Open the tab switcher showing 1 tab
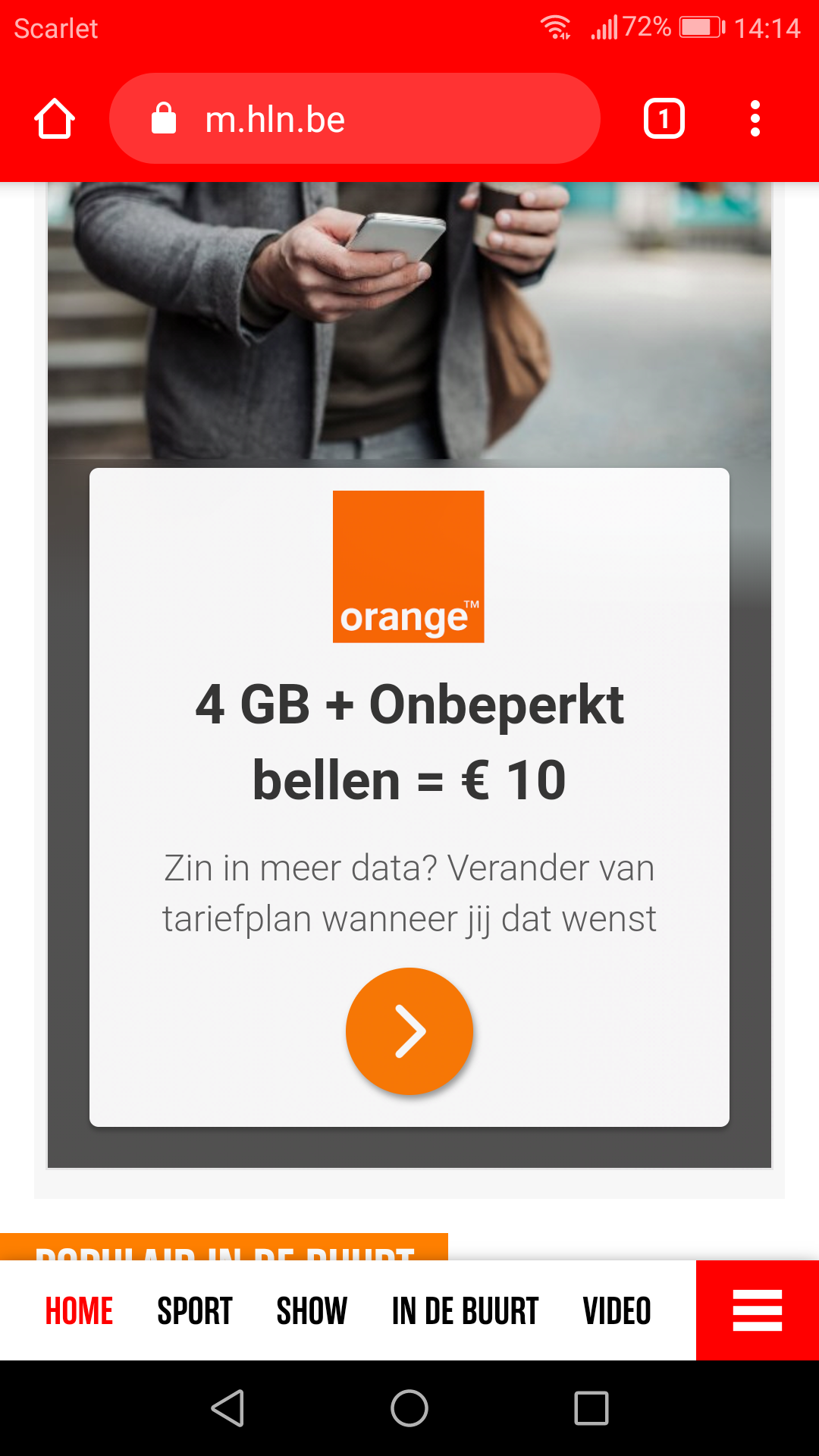This screenshot has height=1456, width=819. point(664,119)
